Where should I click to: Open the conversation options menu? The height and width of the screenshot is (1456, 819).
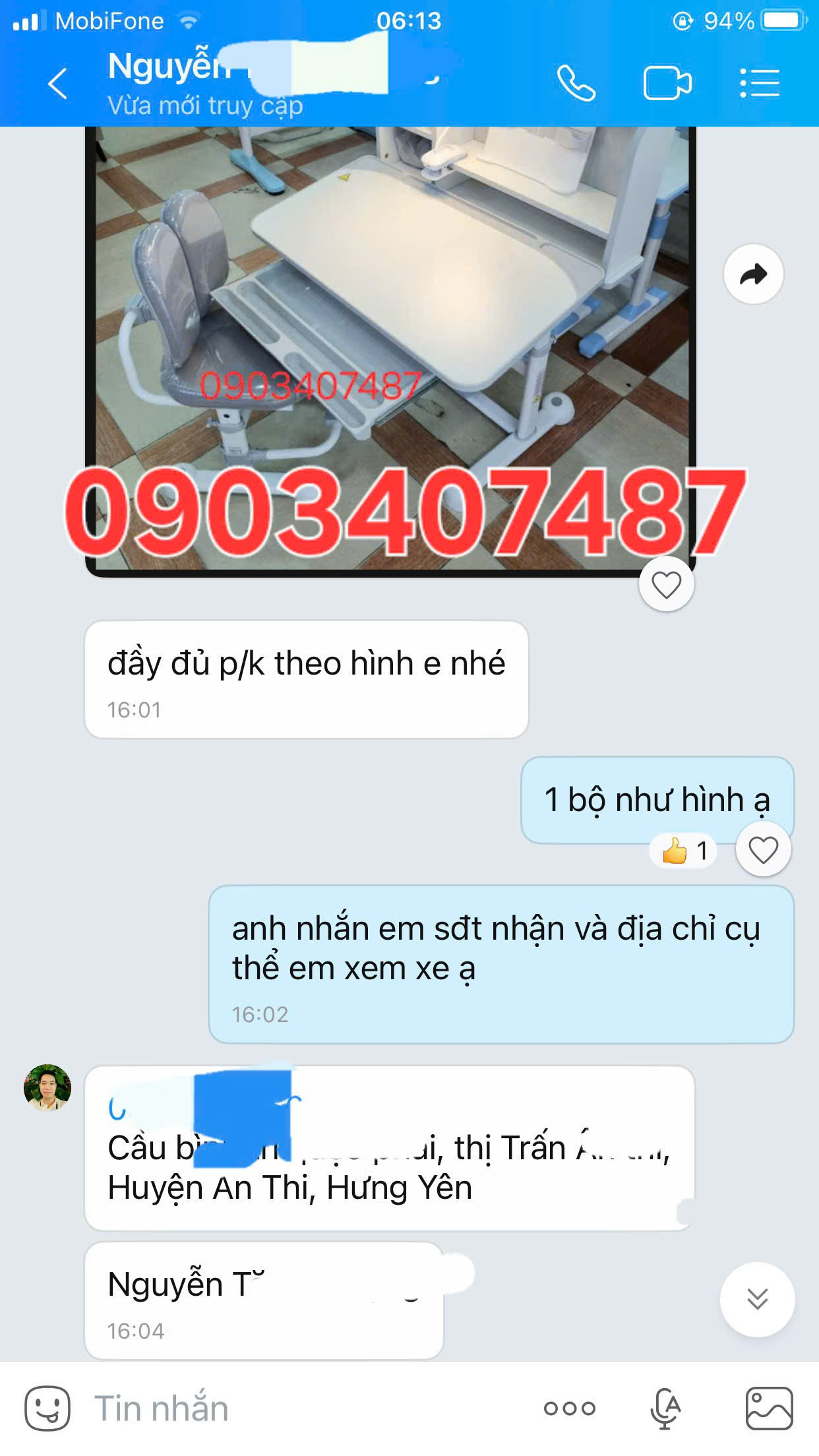pos(760,84)
